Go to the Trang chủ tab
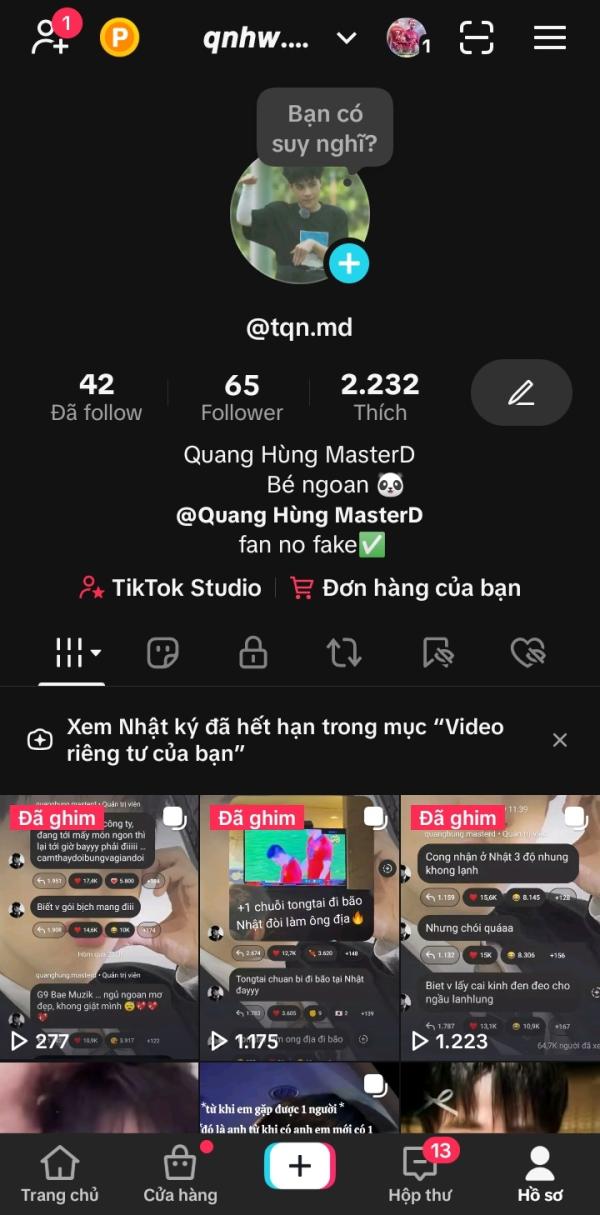This screenshot has width=600, height=1215. click(x=60, y=1175)
